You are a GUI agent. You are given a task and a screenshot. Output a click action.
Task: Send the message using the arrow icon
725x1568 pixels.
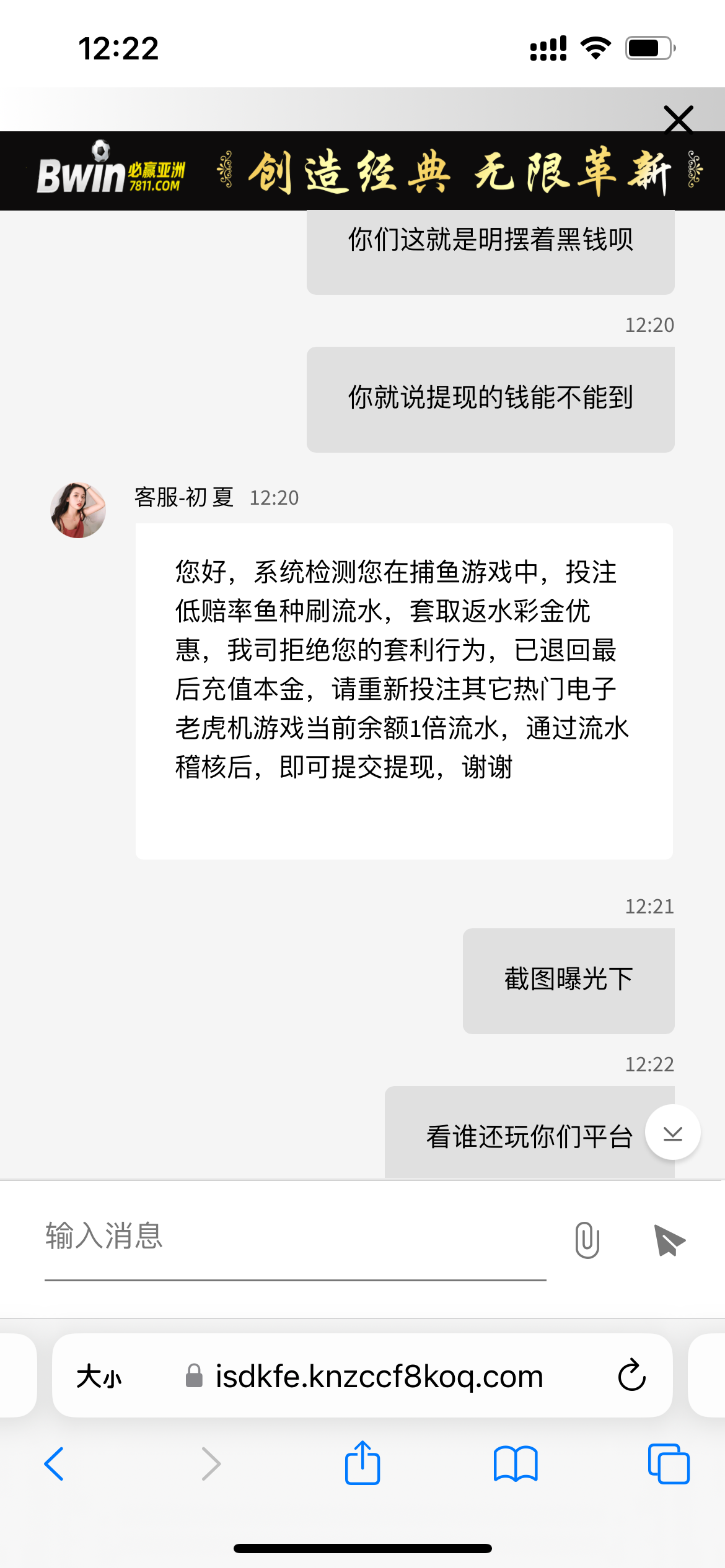click(670, 1239)
